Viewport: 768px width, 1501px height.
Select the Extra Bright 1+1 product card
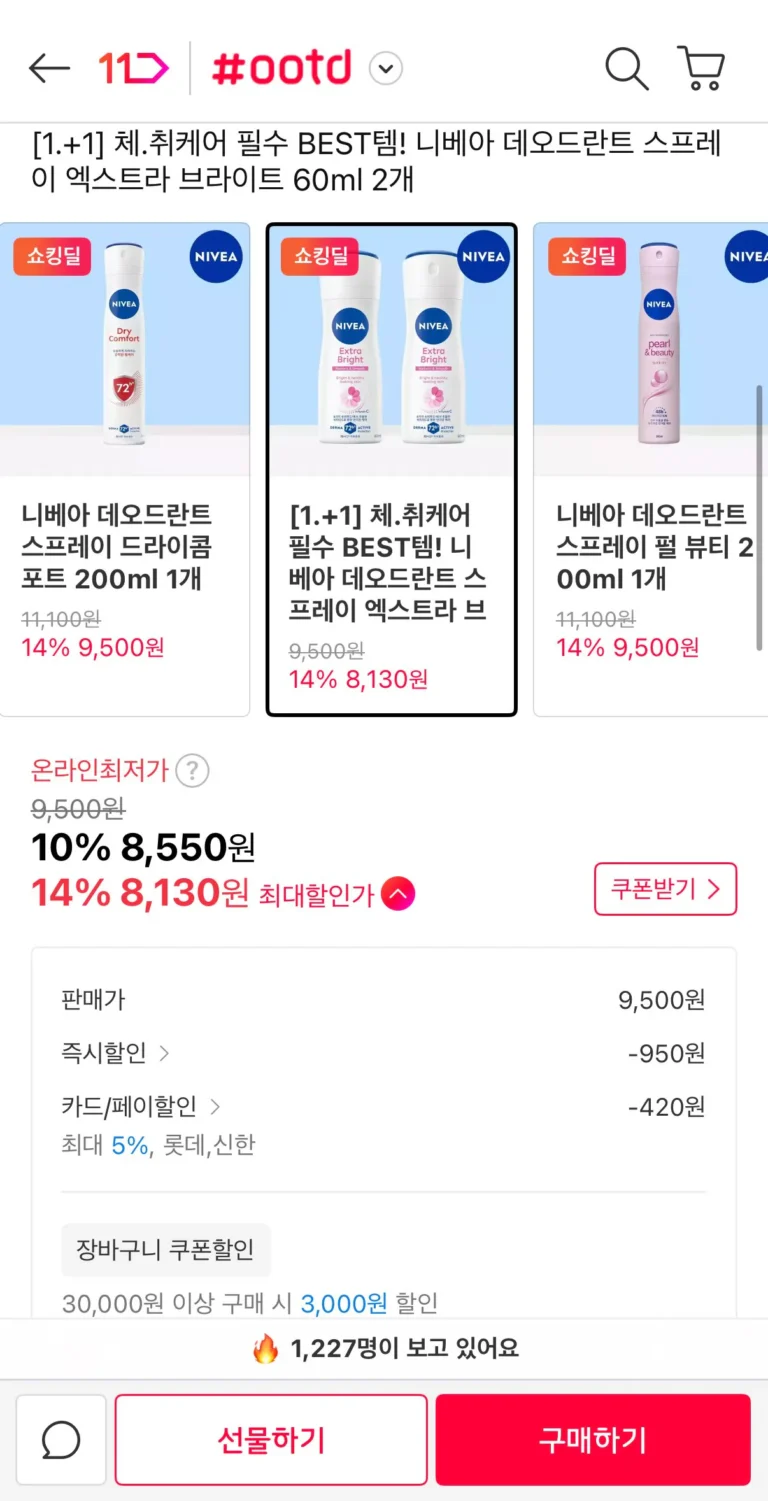(x=391, y=468)
